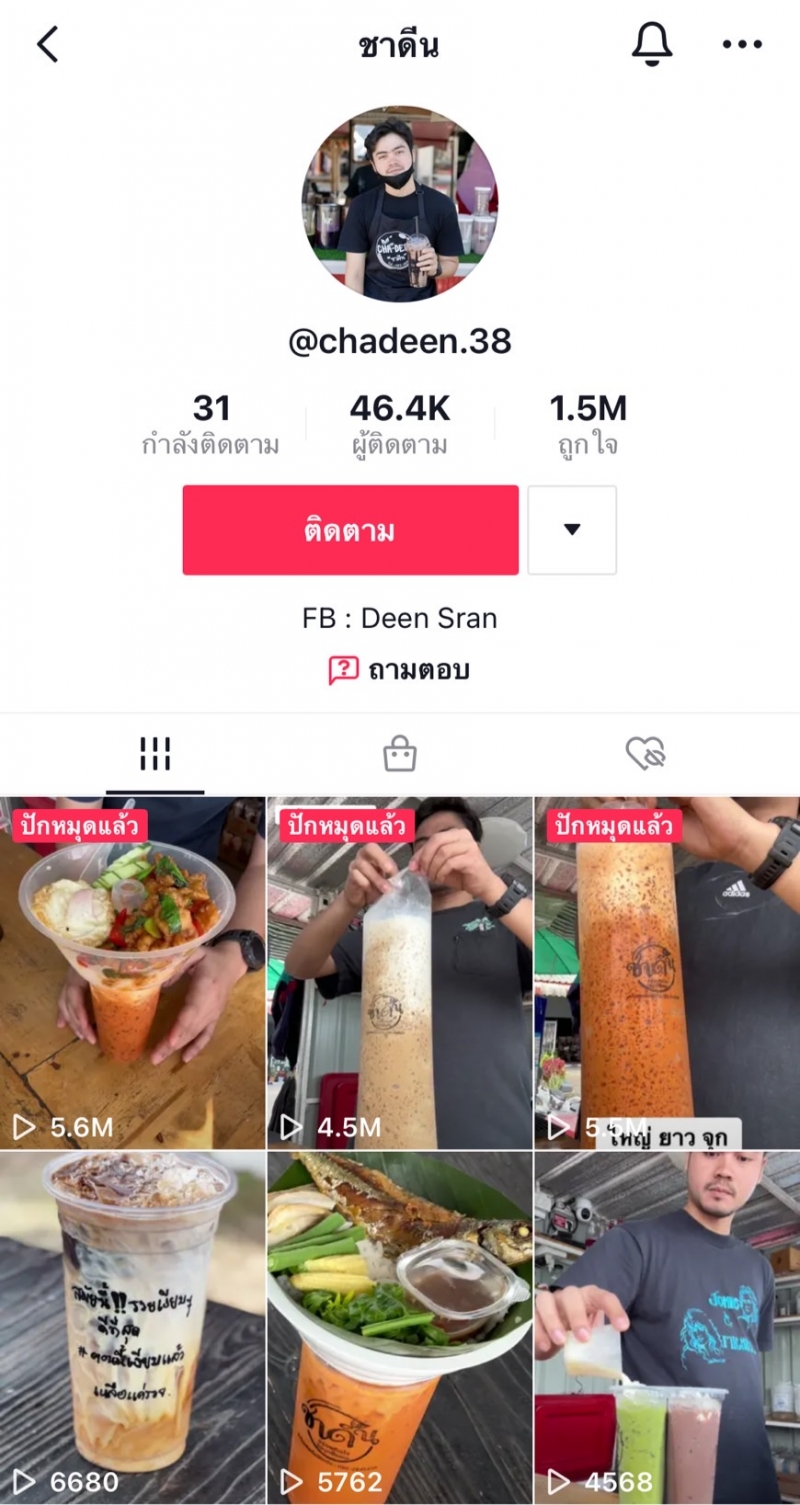800x1505 pixels.
Task: Open the pinned video captioned ใหญ่ ยาว จุก
Action: coord(667,972)
